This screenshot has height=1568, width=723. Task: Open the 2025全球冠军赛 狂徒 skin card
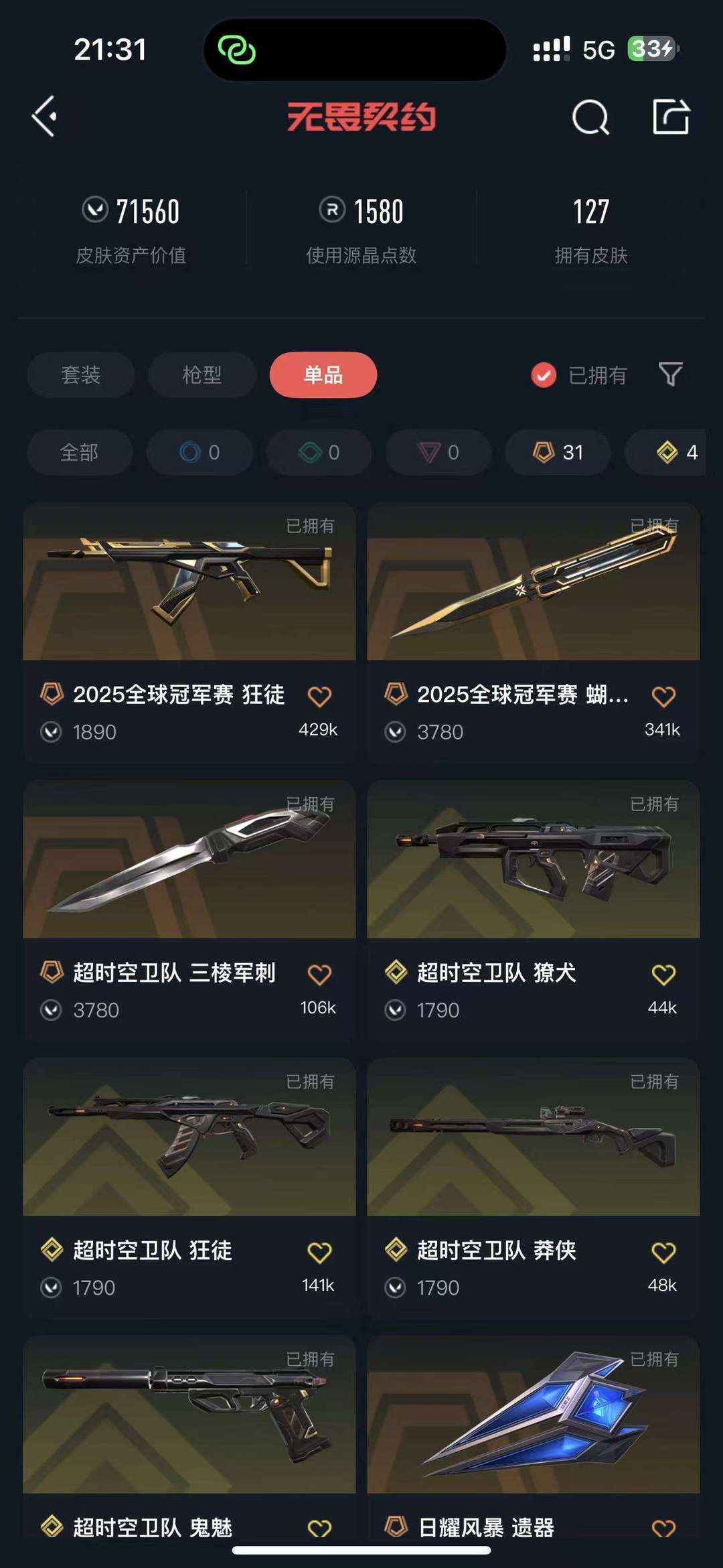tap(189, 632)
